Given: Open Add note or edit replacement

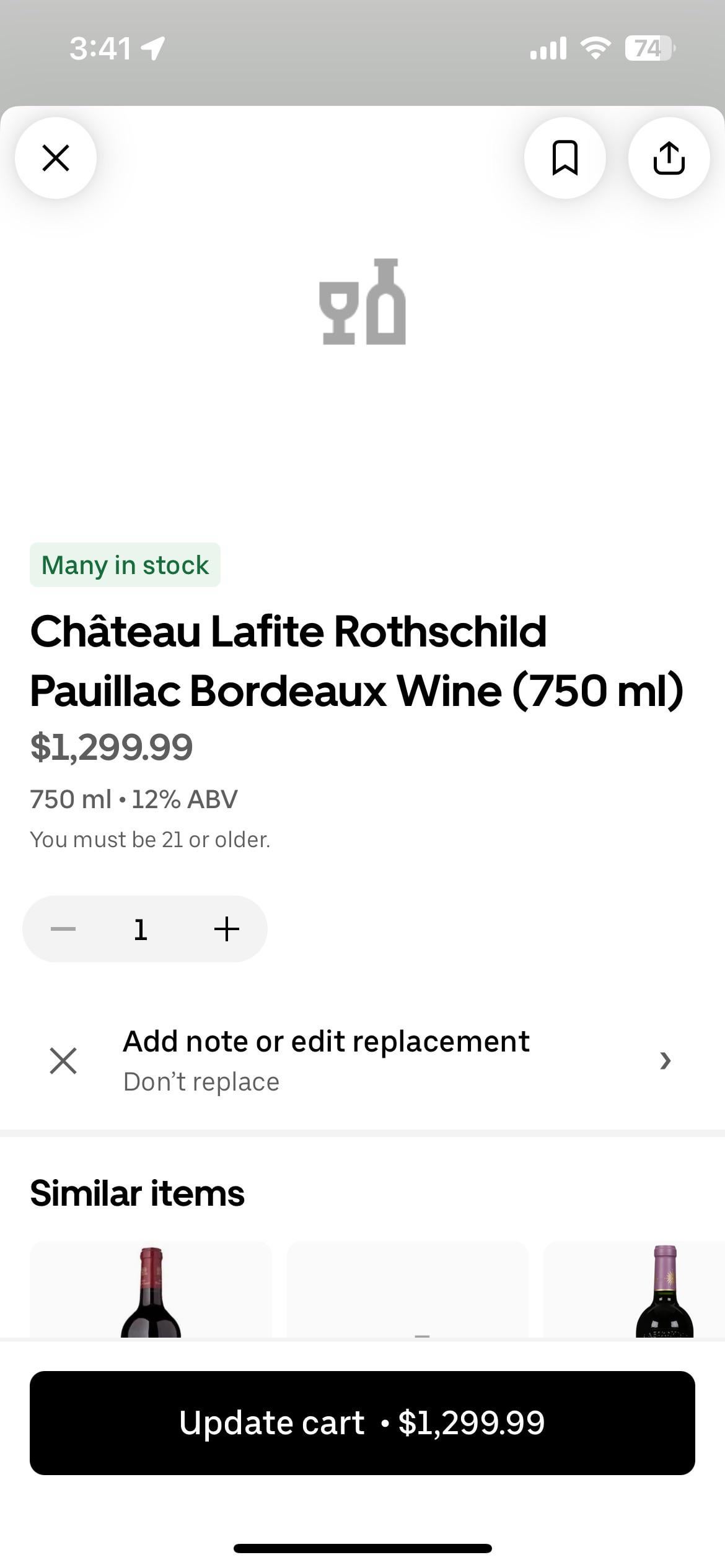Looking at the screenshot, I should 362,1060.
